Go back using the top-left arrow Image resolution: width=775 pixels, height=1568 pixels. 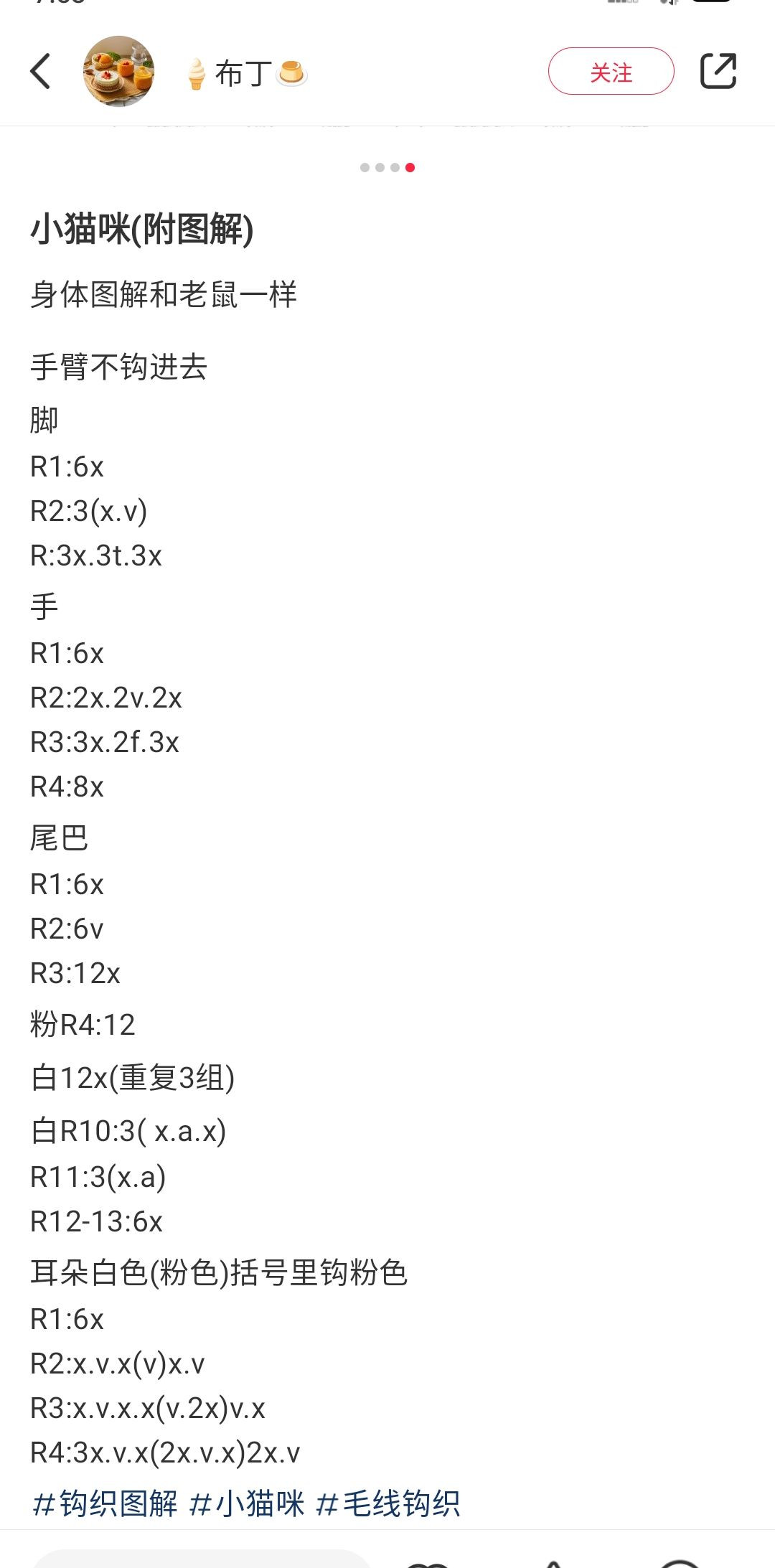click(41, 71)
